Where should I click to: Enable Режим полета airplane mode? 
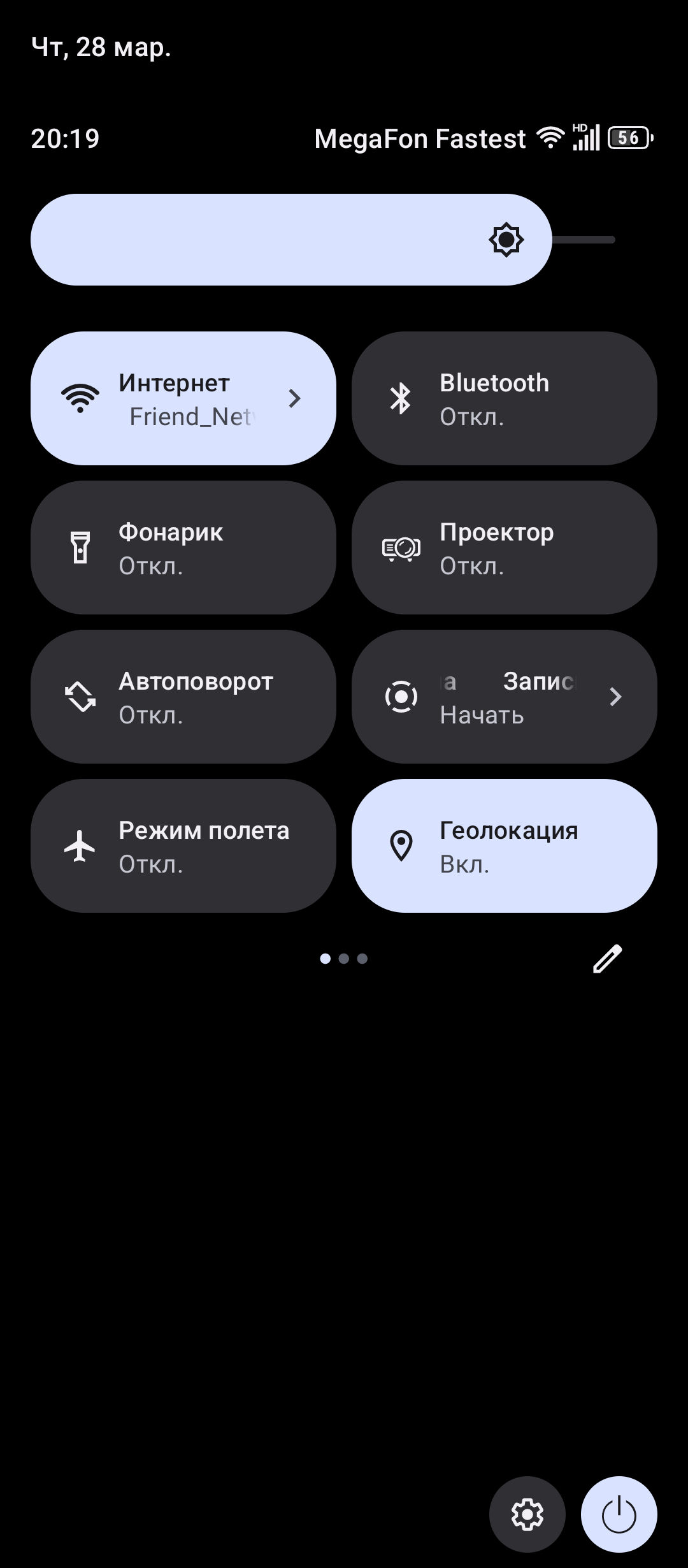pyautogui.click(x=183, y=846)
